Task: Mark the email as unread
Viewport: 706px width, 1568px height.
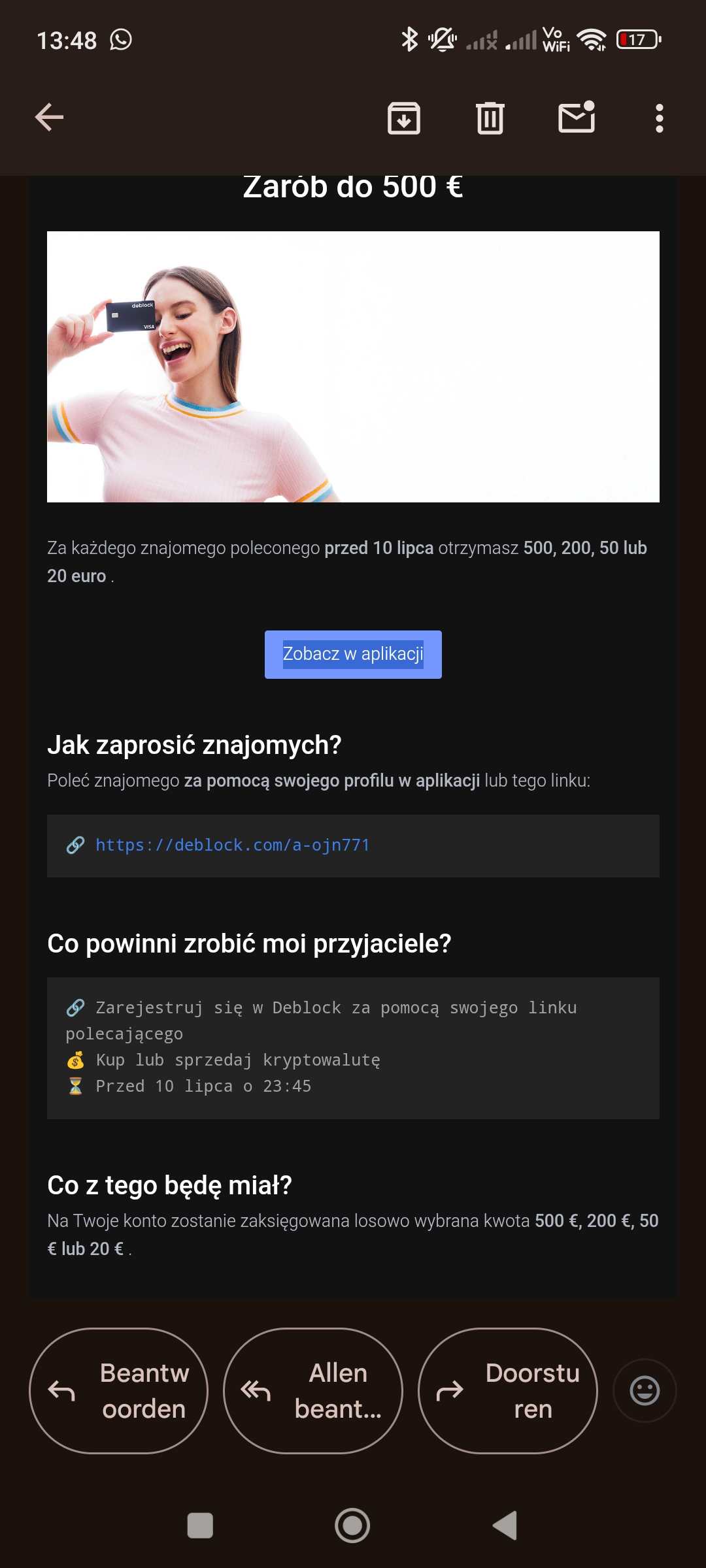Action: (x=577, y=118)
